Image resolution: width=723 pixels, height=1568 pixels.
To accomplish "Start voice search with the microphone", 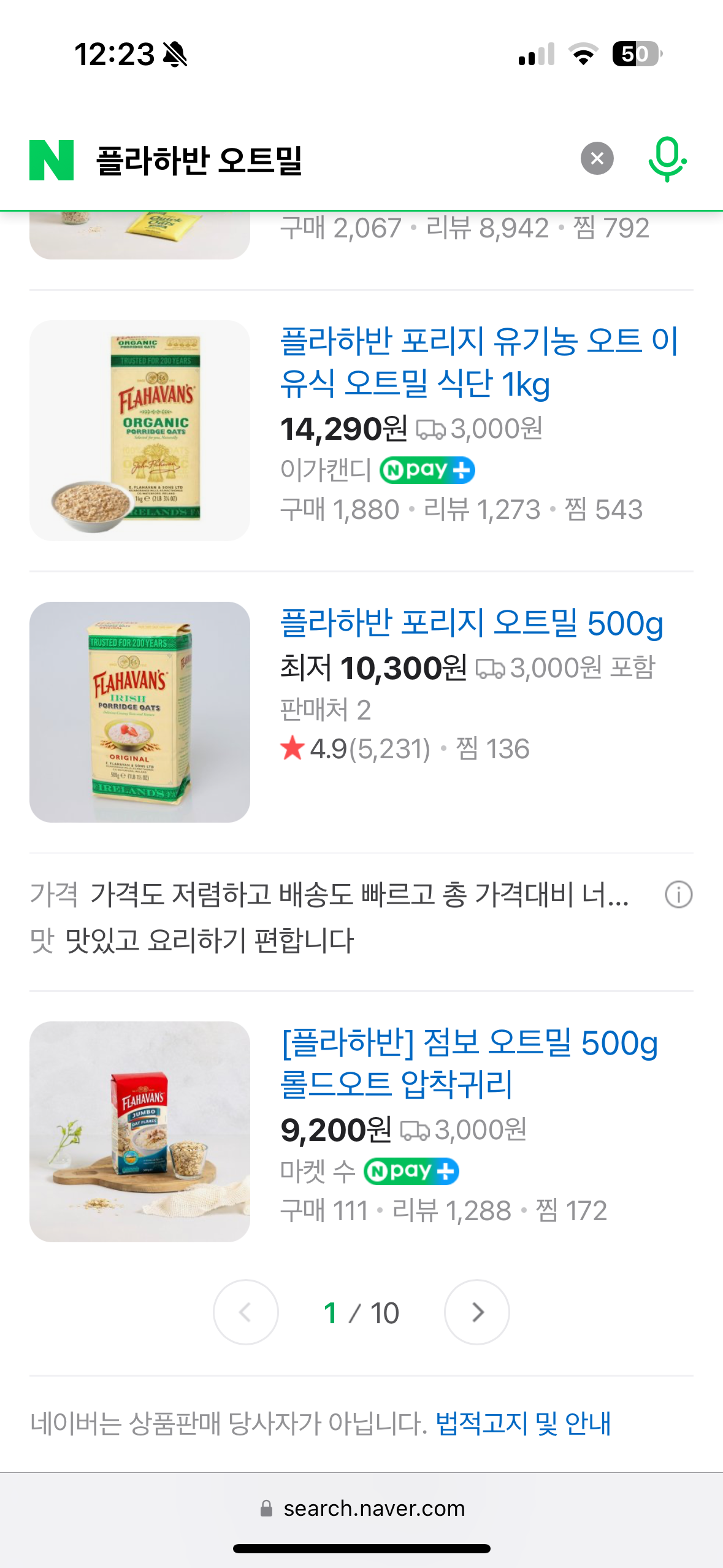I will click(667, 159).
